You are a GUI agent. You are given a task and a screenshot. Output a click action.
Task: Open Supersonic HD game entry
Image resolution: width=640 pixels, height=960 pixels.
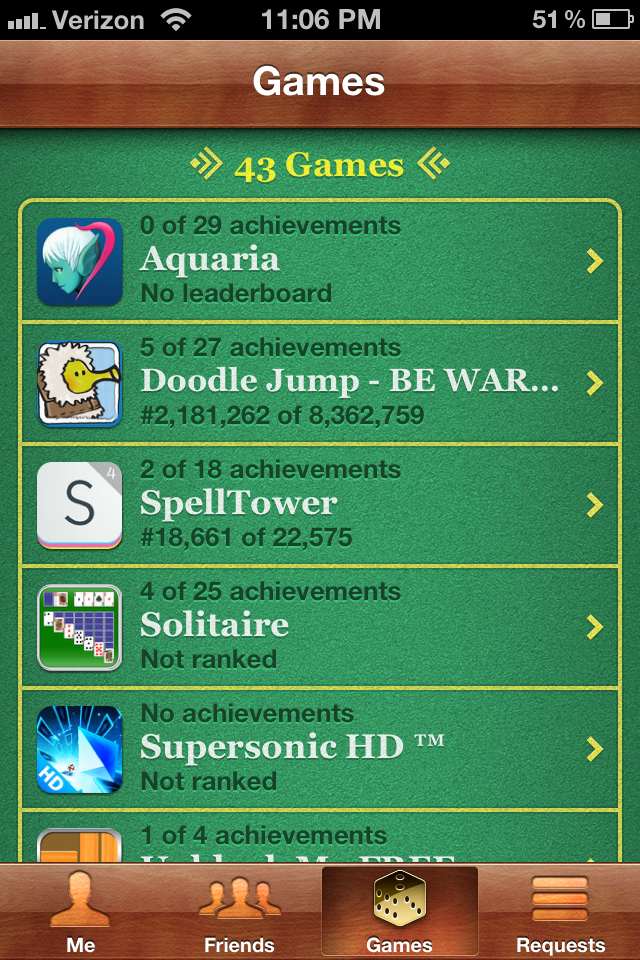point(320,749)
